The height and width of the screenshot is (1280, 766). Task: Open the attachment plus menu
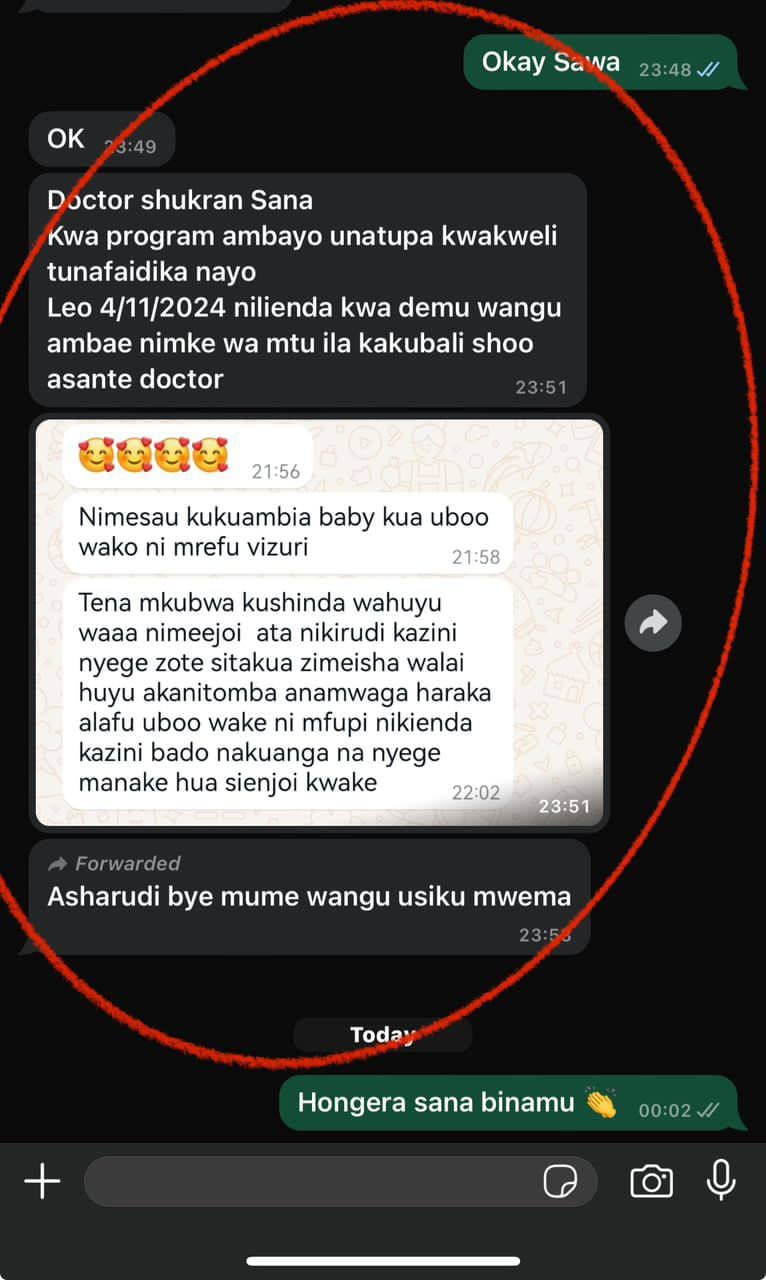point(42,1182)
